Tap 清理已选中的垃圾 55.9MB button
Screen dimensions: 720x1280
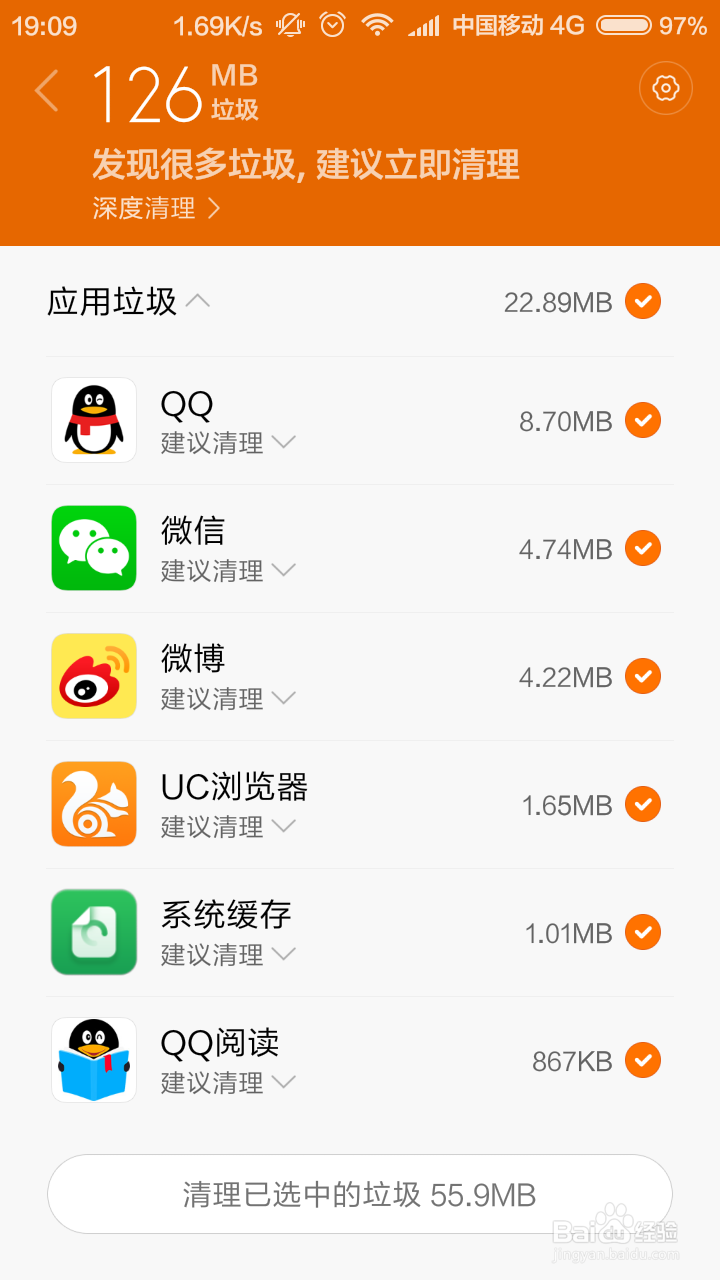click(x=360, y=1194)
